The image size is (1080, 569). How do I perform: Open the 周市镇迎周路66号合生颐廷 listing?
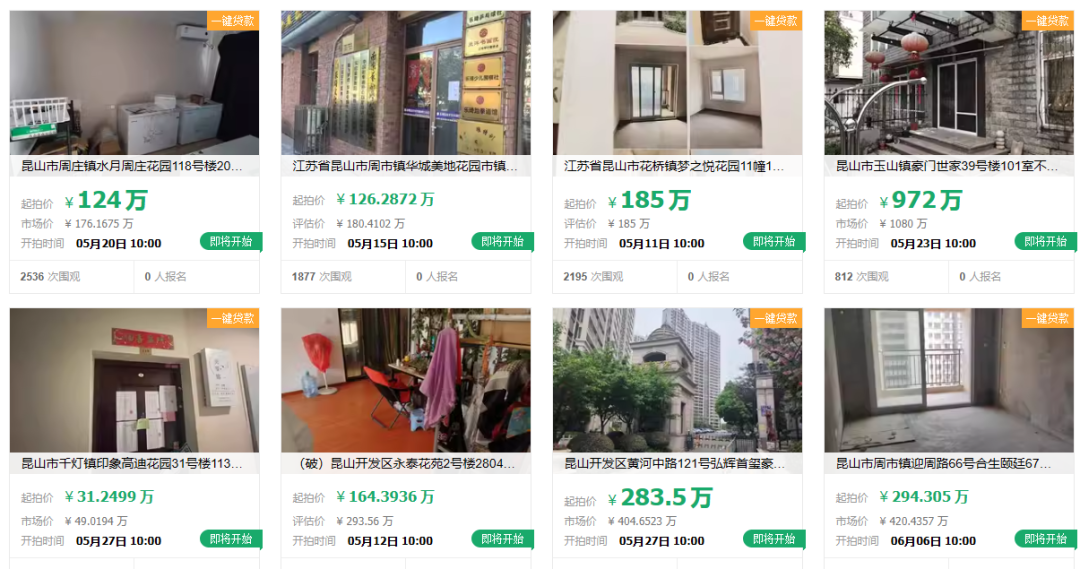948,464
